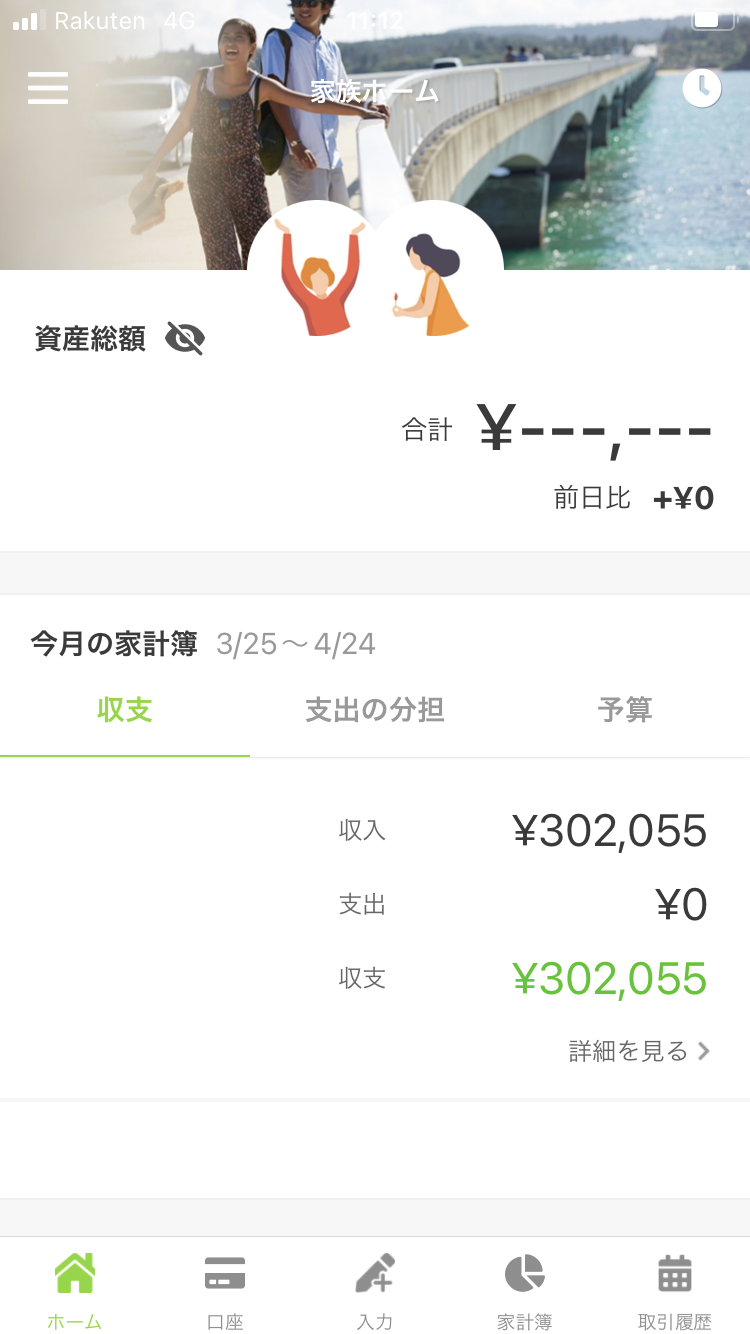Go to the ホーム tab

point(75,1290)
